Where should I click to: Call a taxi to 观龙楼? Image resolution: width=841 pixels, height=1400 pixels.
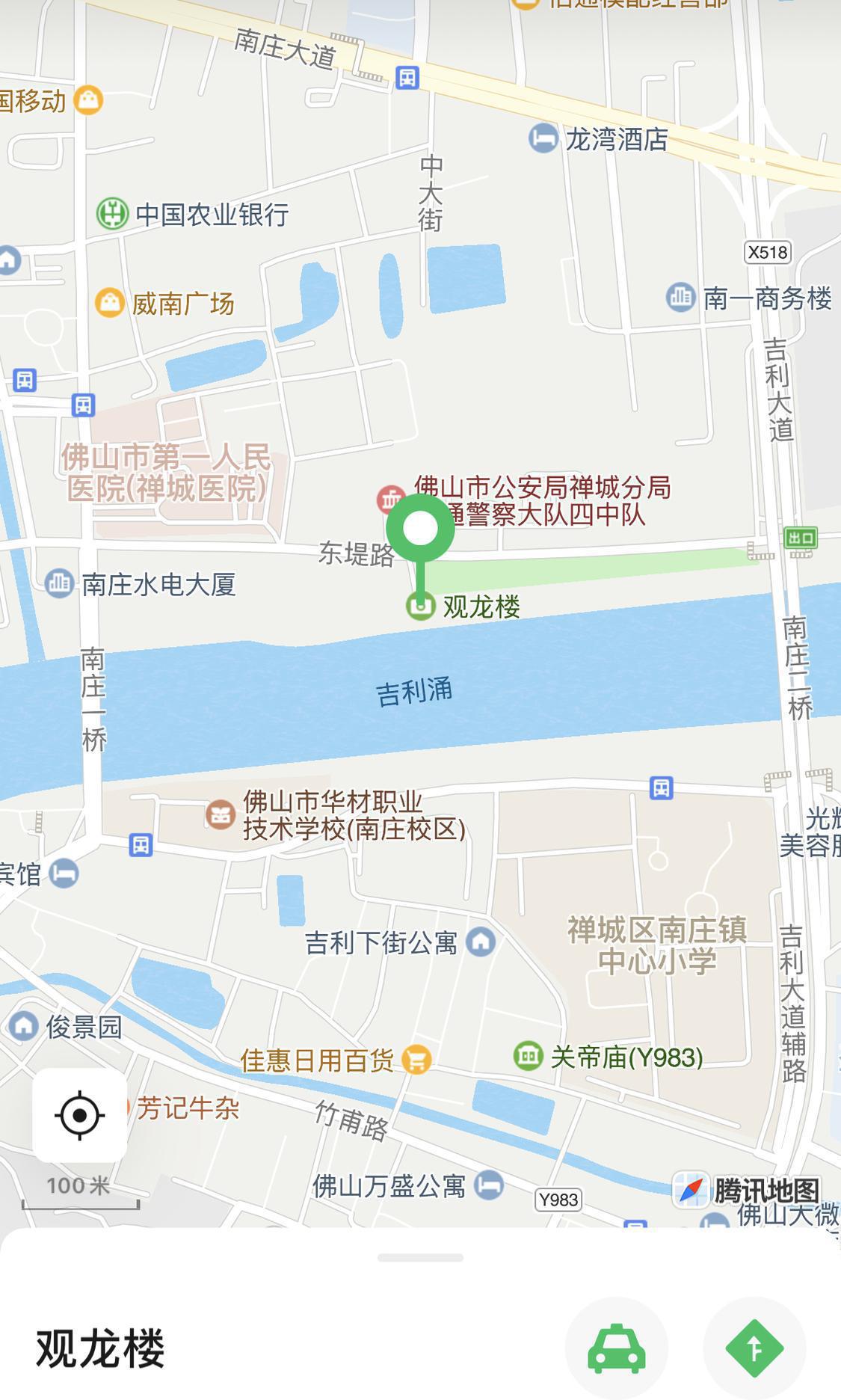tap(617, 1348)
